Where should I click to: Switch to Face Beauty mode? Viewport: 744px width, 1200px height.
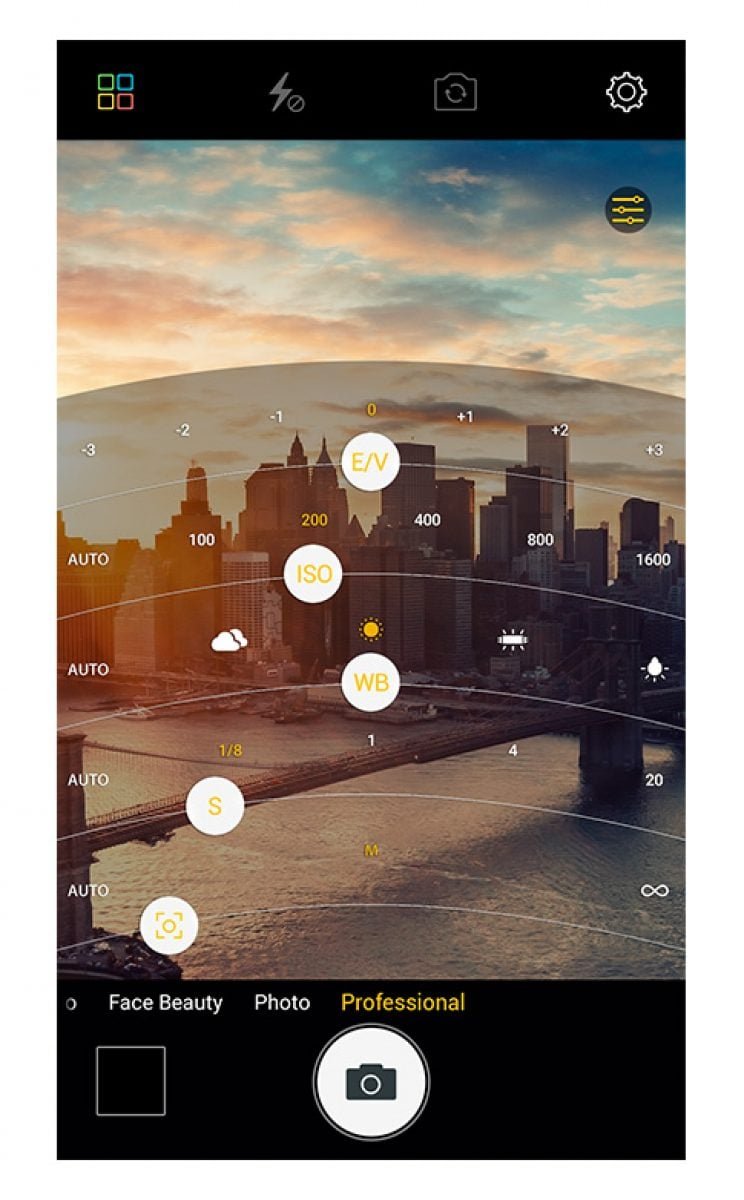coord(165,1002)
